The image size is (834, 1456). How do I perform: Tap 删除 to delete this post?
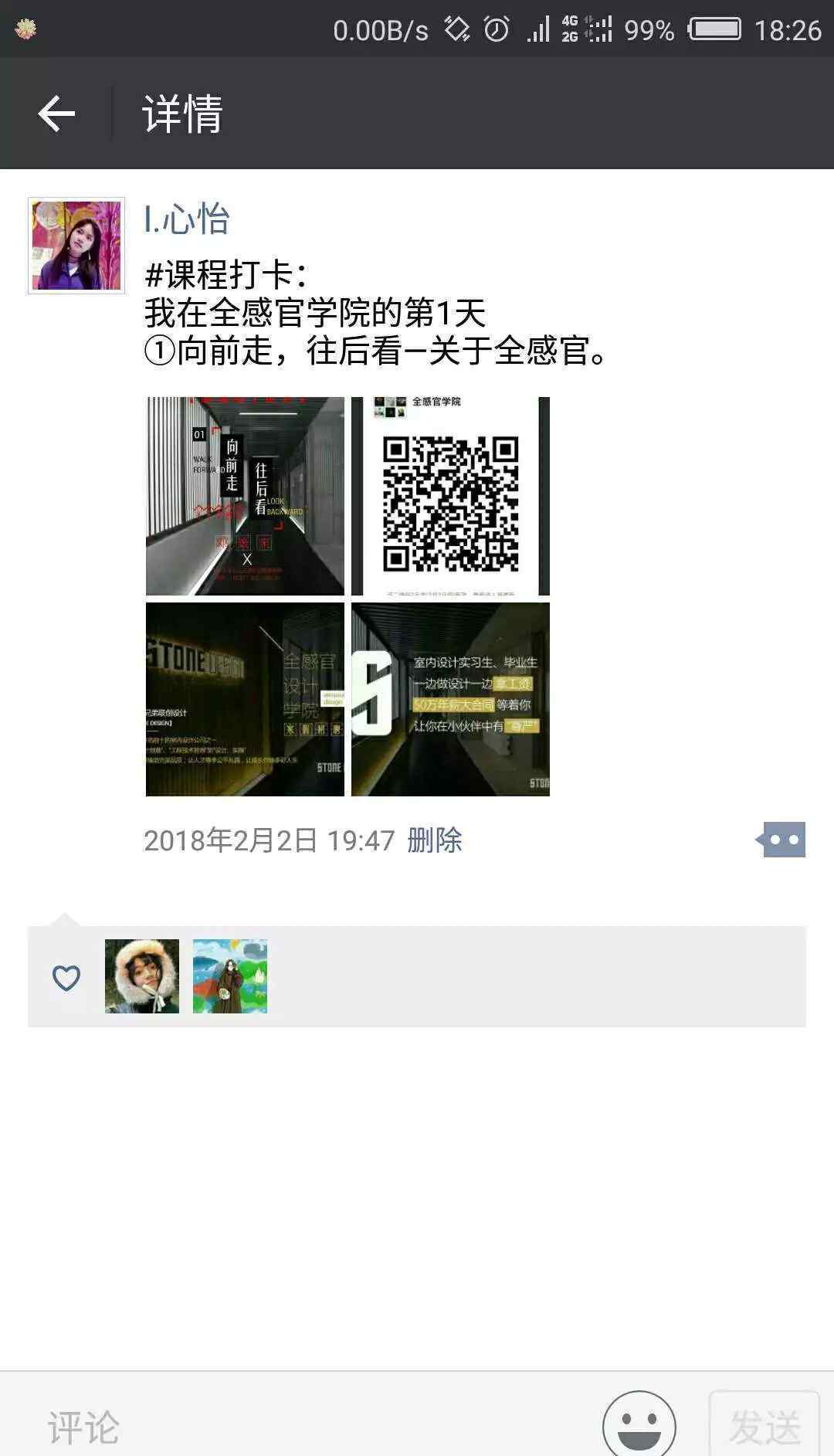pos(435,840)
